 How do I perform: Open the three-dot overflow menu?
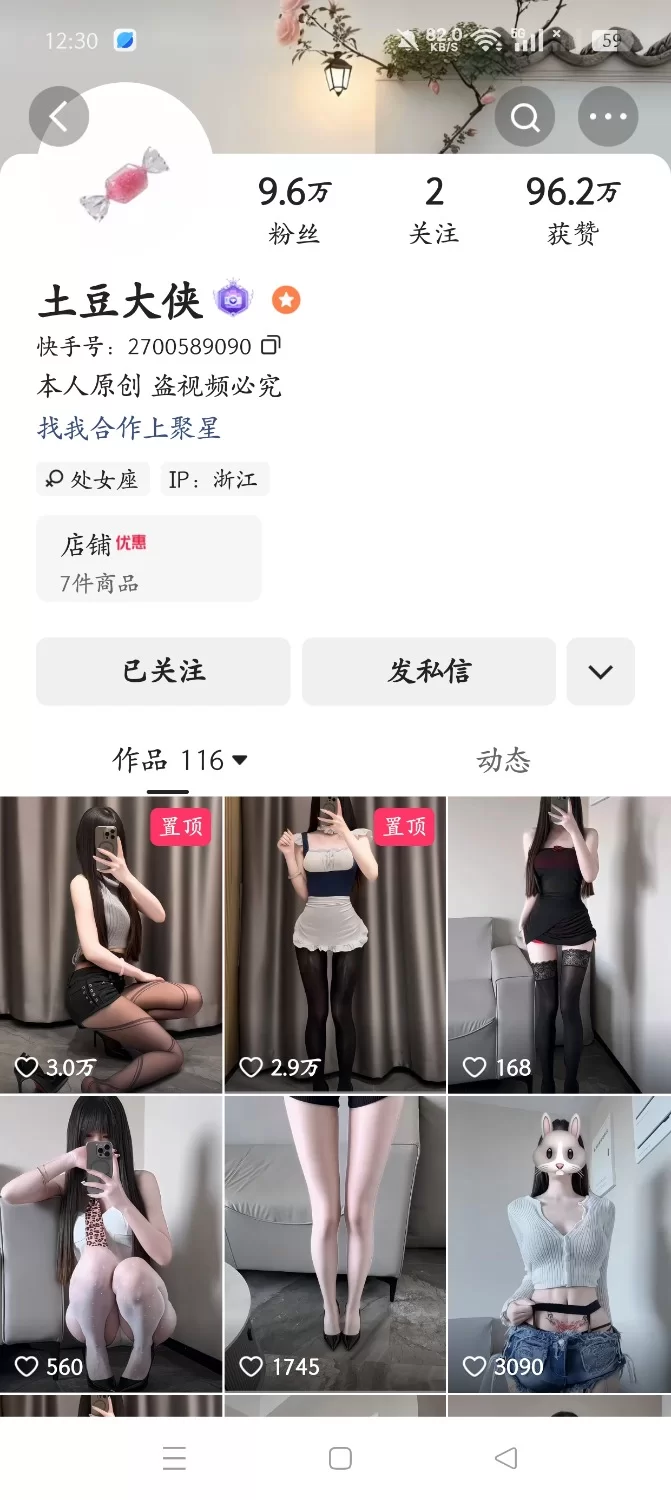[x=608, y=117]
